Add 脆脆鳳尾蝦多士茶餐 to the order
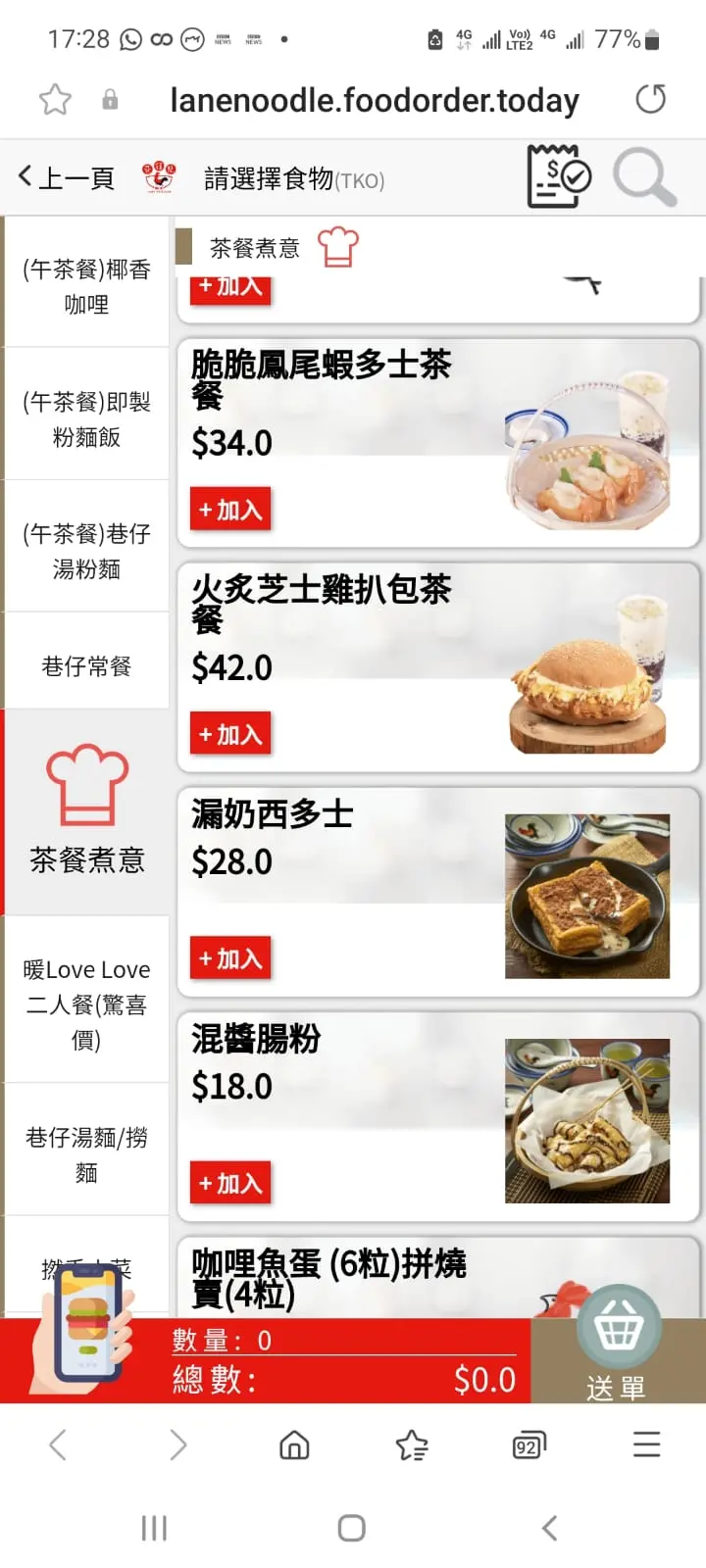This screenshot has height=1568, width=706. point(230,510)
